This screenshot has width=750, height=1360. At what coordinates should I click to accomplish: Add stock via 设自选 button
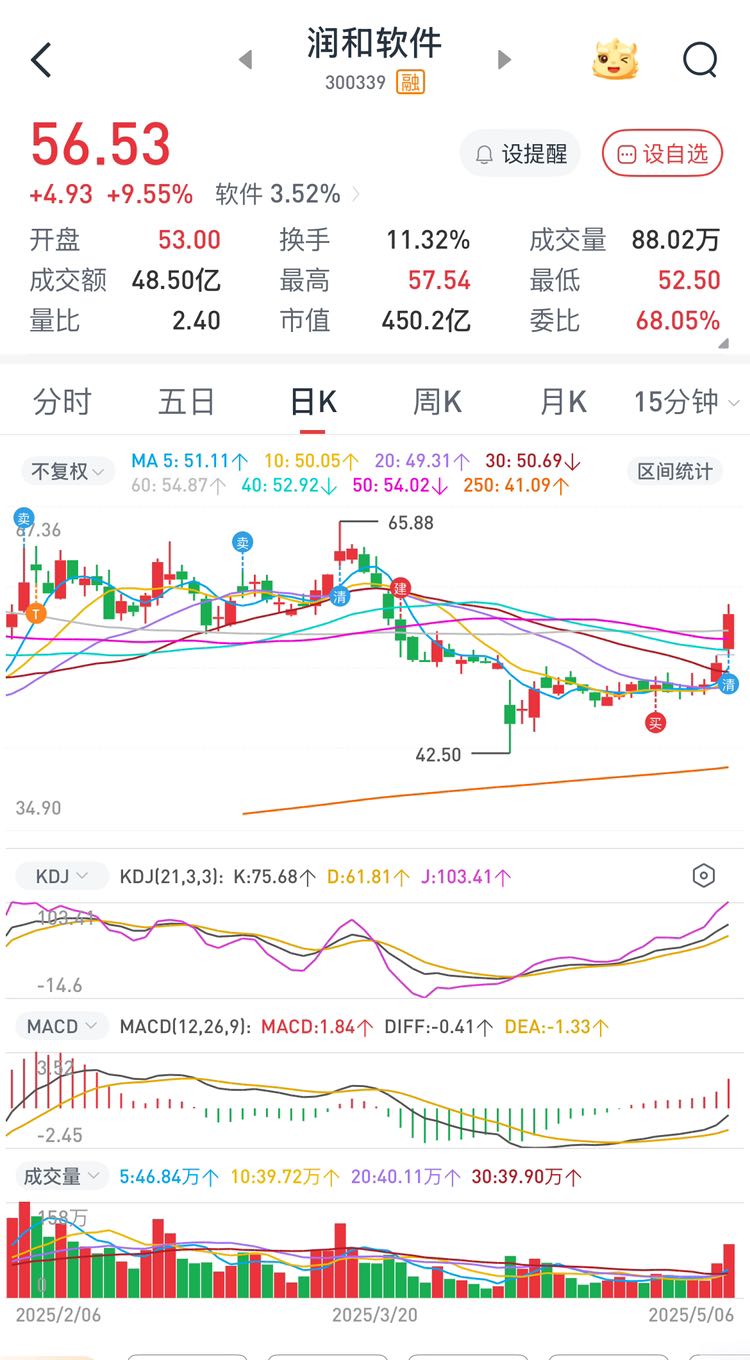[x=663, y=154]
